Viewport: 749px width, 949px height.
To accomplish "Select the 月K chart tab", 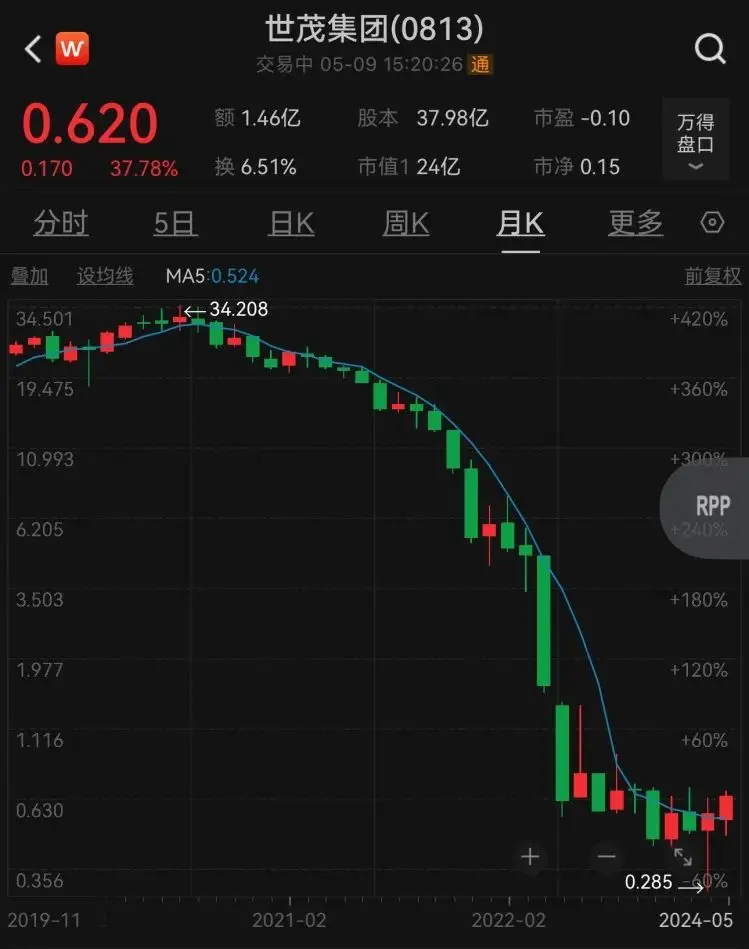I will [521, 223].
